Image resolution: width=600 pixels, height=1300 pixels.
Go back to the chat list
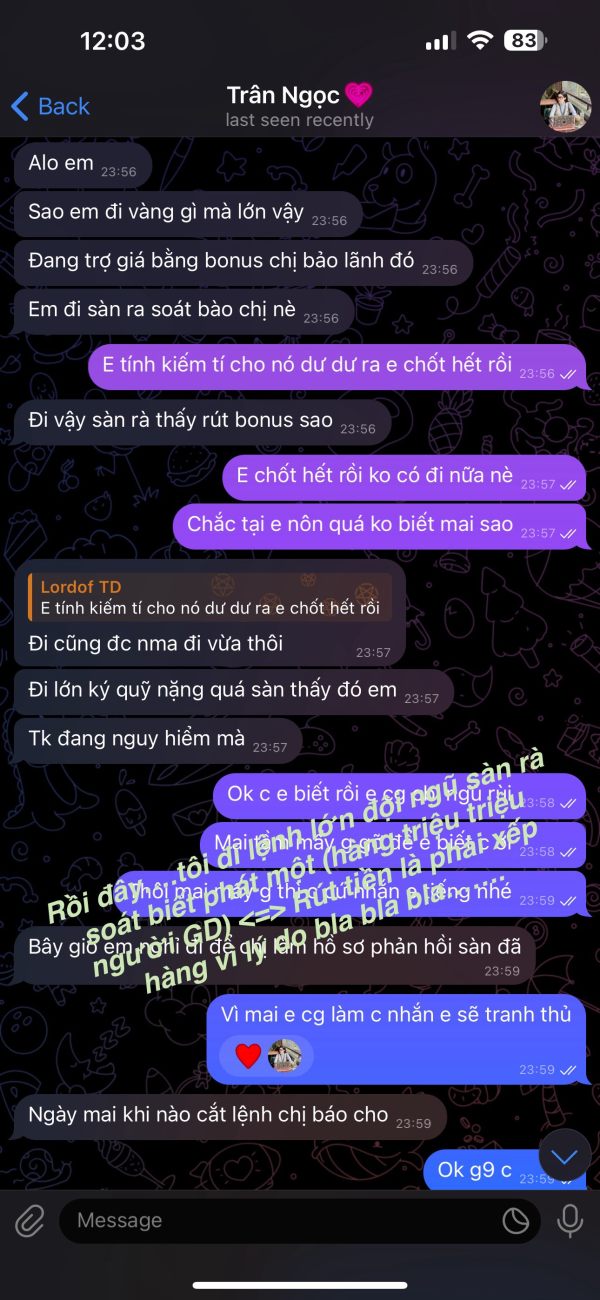point(50,106)
